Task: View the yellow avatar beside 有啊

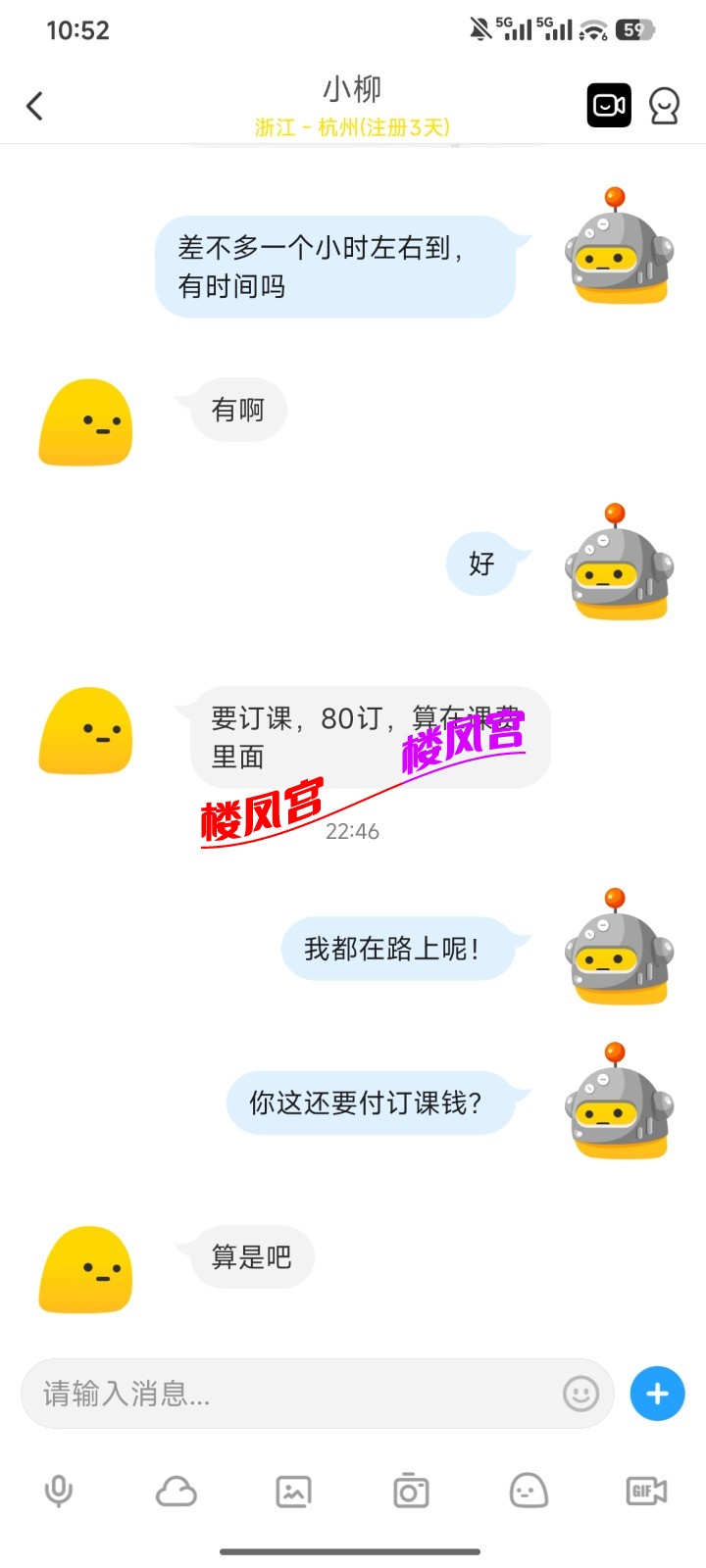Action: pyautogui.click(x=86, y=423)
